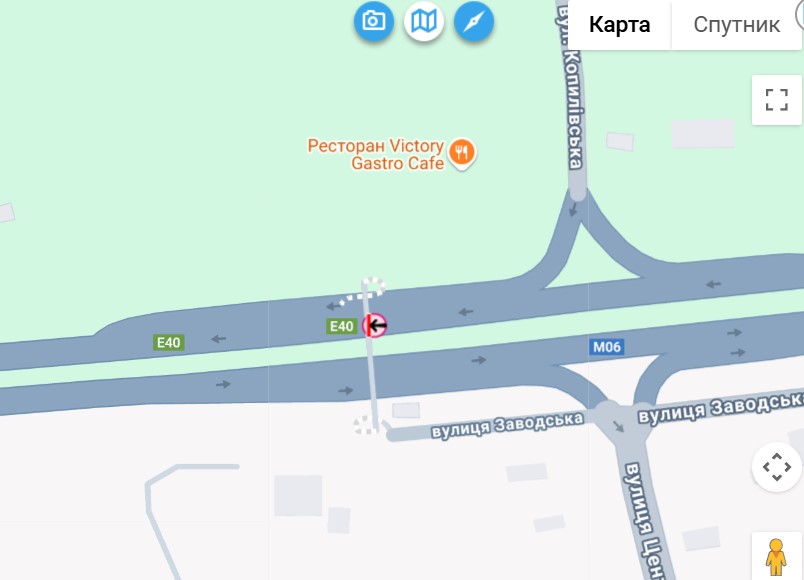Open Ресторан Victory Gastro Cafe place marker
The width and height of the screenshot is (804, 580).
point(461,153)
